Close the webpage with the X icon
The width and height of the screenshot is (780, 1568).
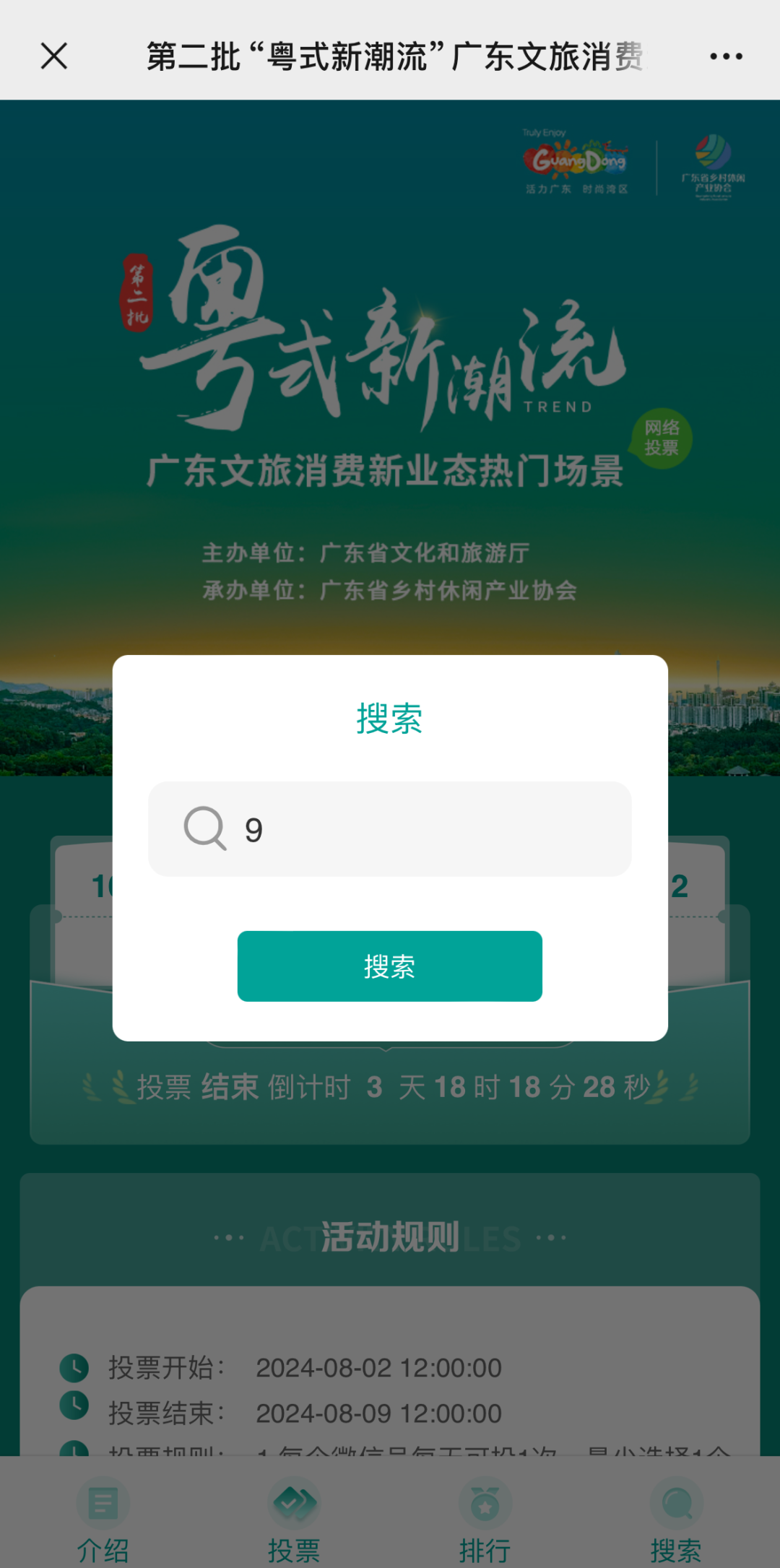click(x=54, y=56)
